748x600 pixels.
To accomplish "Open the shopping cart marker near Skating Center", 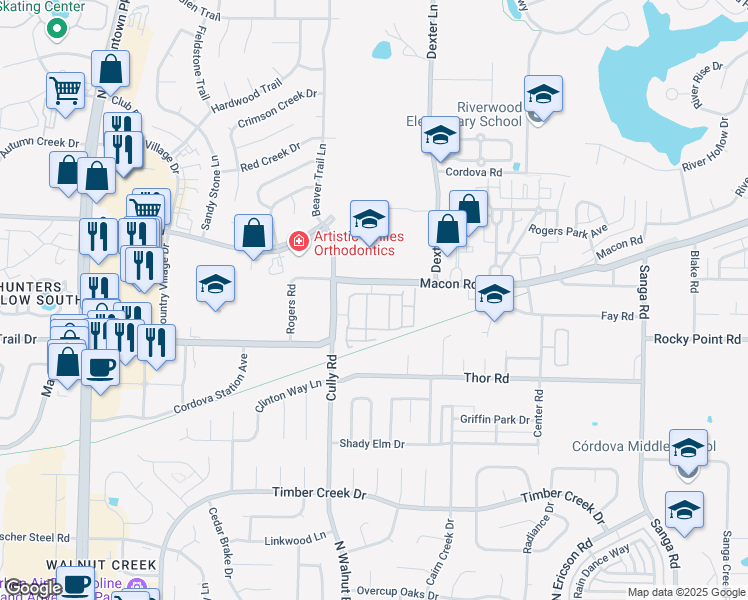I will 66,91.
